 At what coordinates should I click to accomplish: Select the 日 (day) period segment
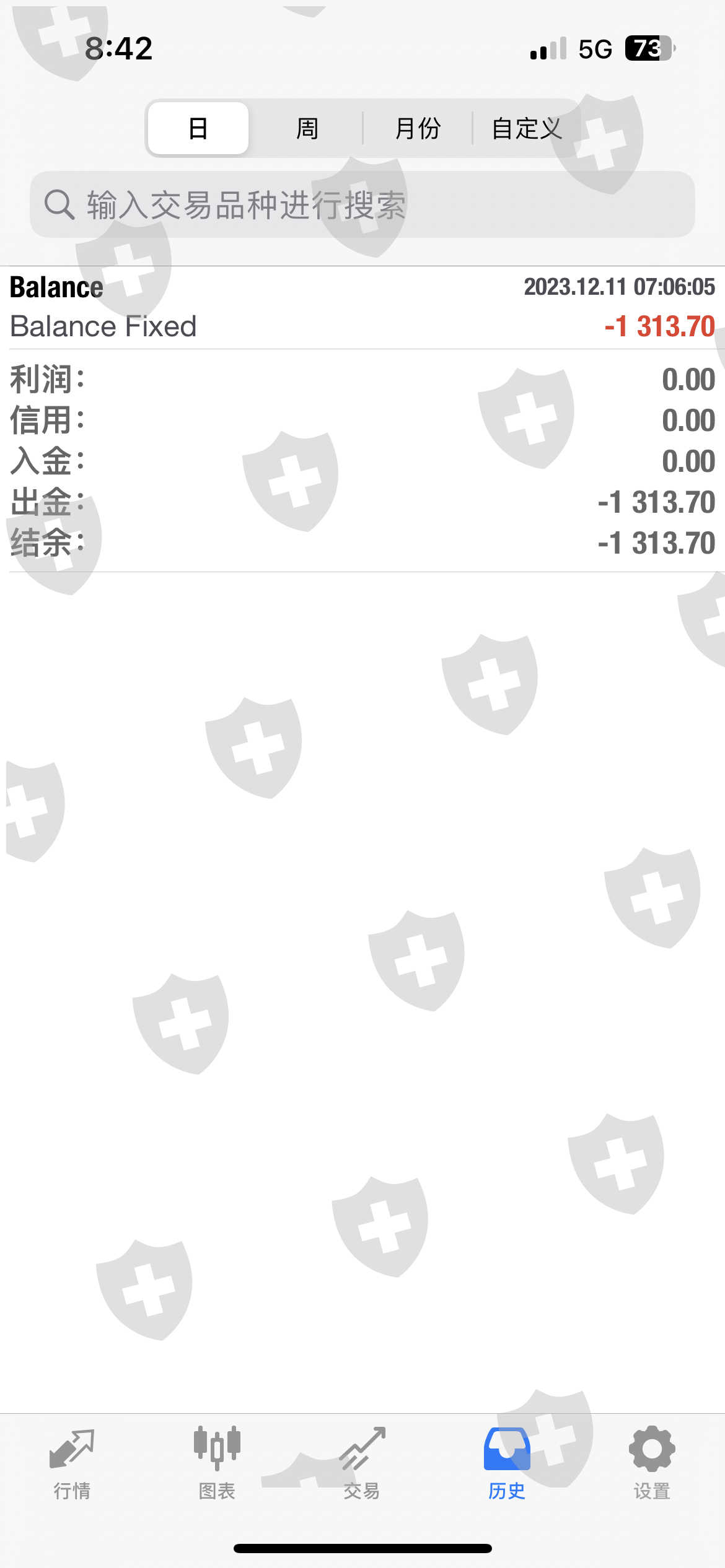(x=198, y=128)
